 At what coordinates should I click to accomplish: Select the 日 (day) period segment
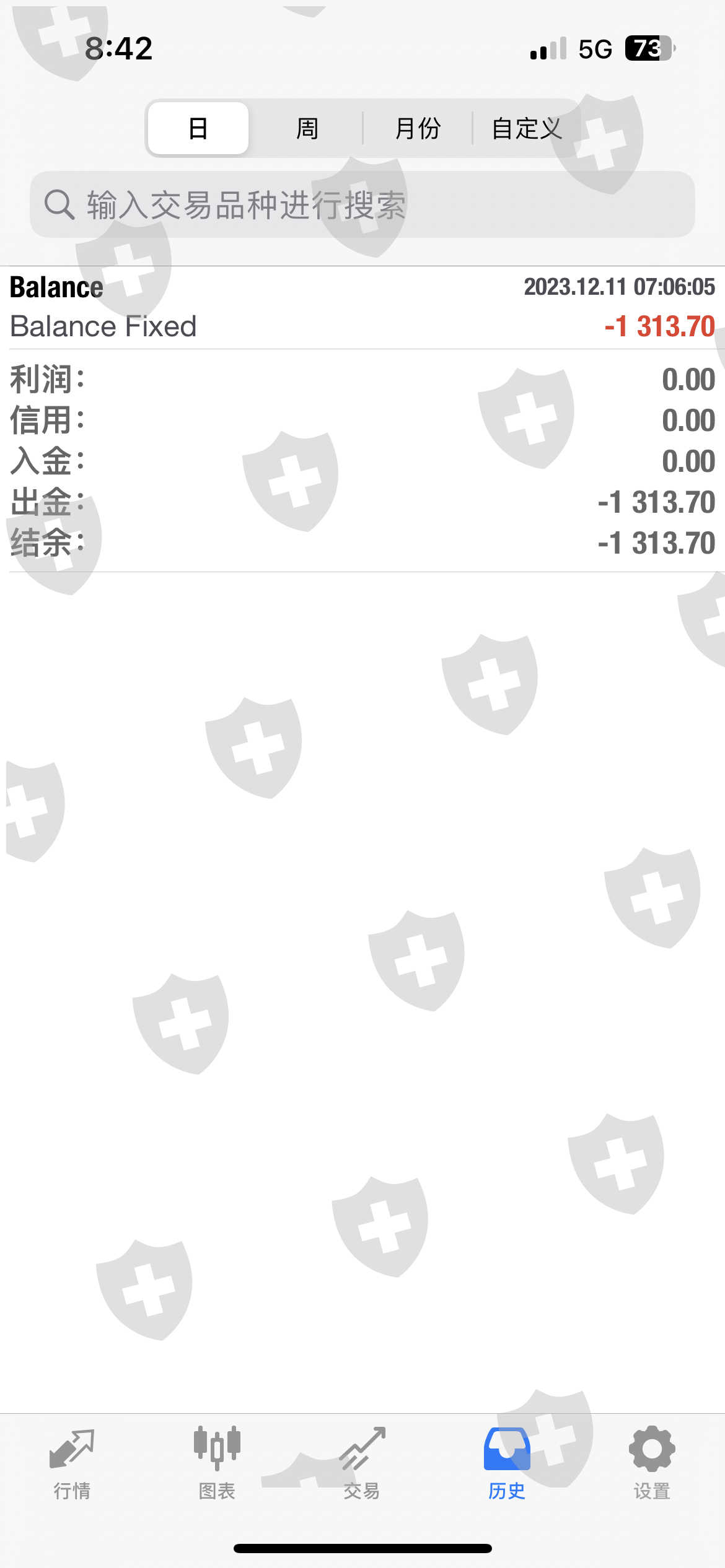(x=198, y=128)
